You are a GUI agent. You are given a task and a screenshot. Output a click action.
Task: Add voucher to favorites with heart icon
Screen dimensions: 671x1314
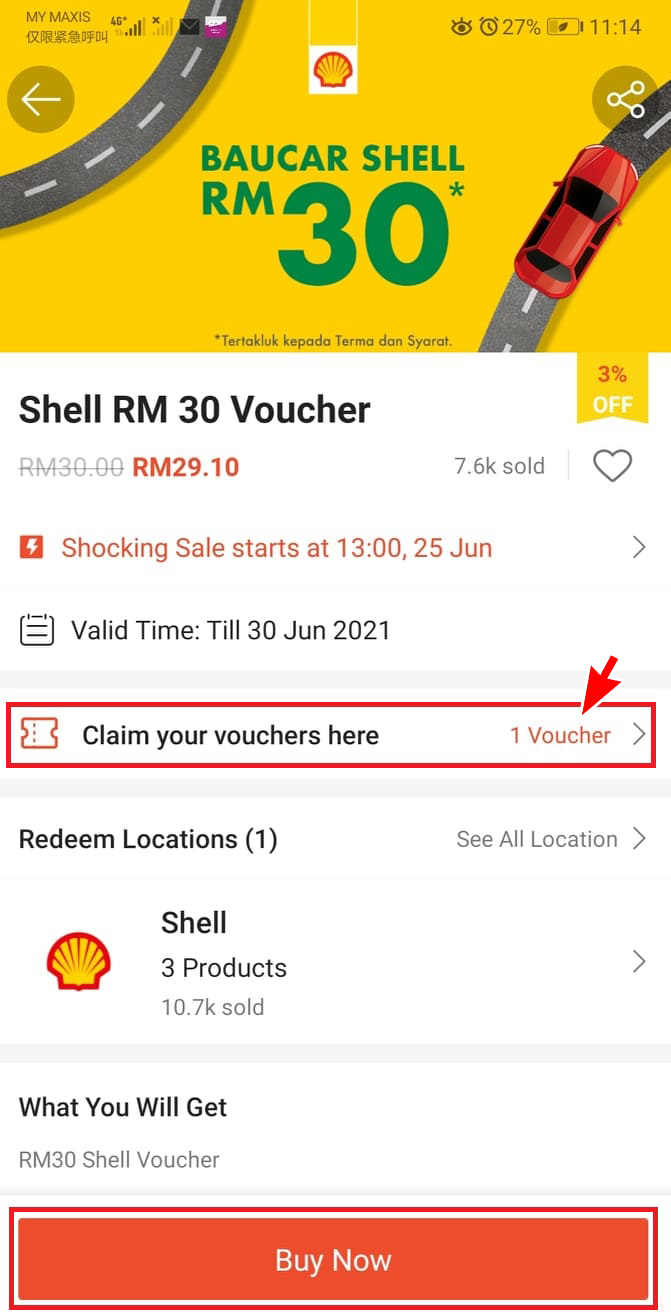pyautogui.click(x=612, y=465)
